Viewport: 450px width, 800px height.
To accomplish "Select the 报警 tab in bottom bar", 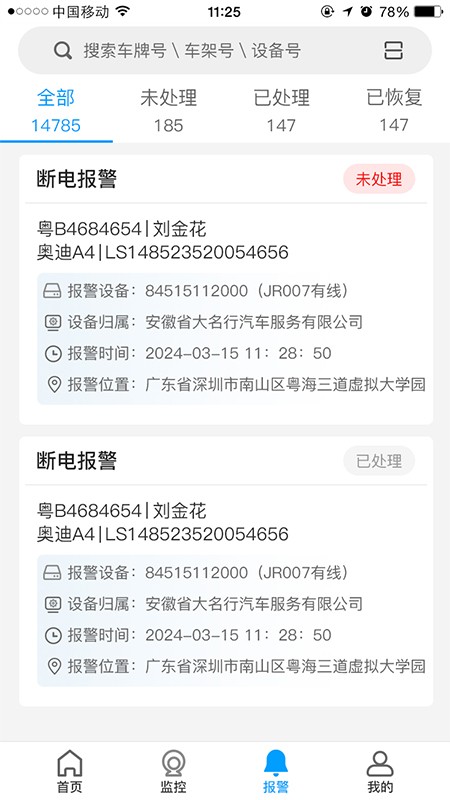I will tap(276, 771).
